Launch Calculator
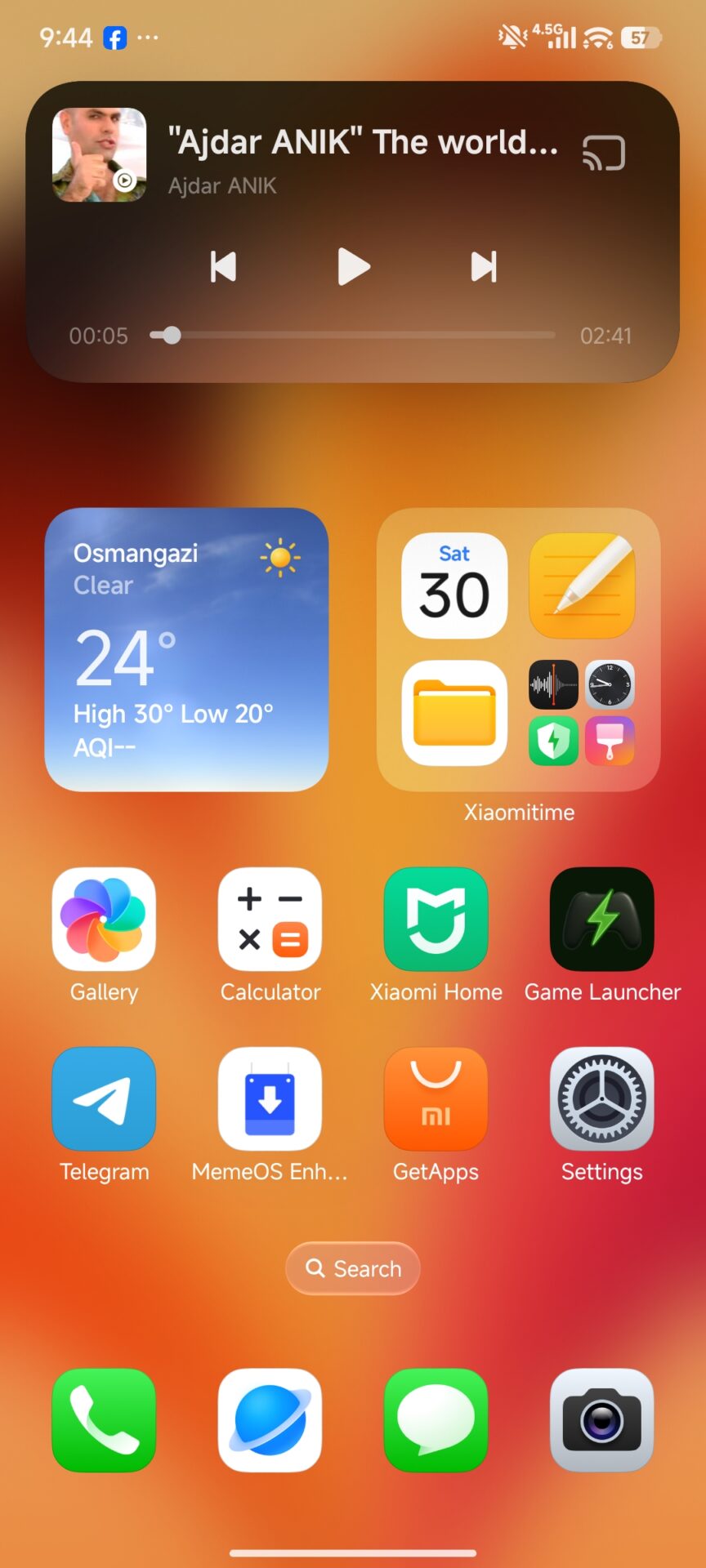The image size is (706, 1568). coord(270,920)
